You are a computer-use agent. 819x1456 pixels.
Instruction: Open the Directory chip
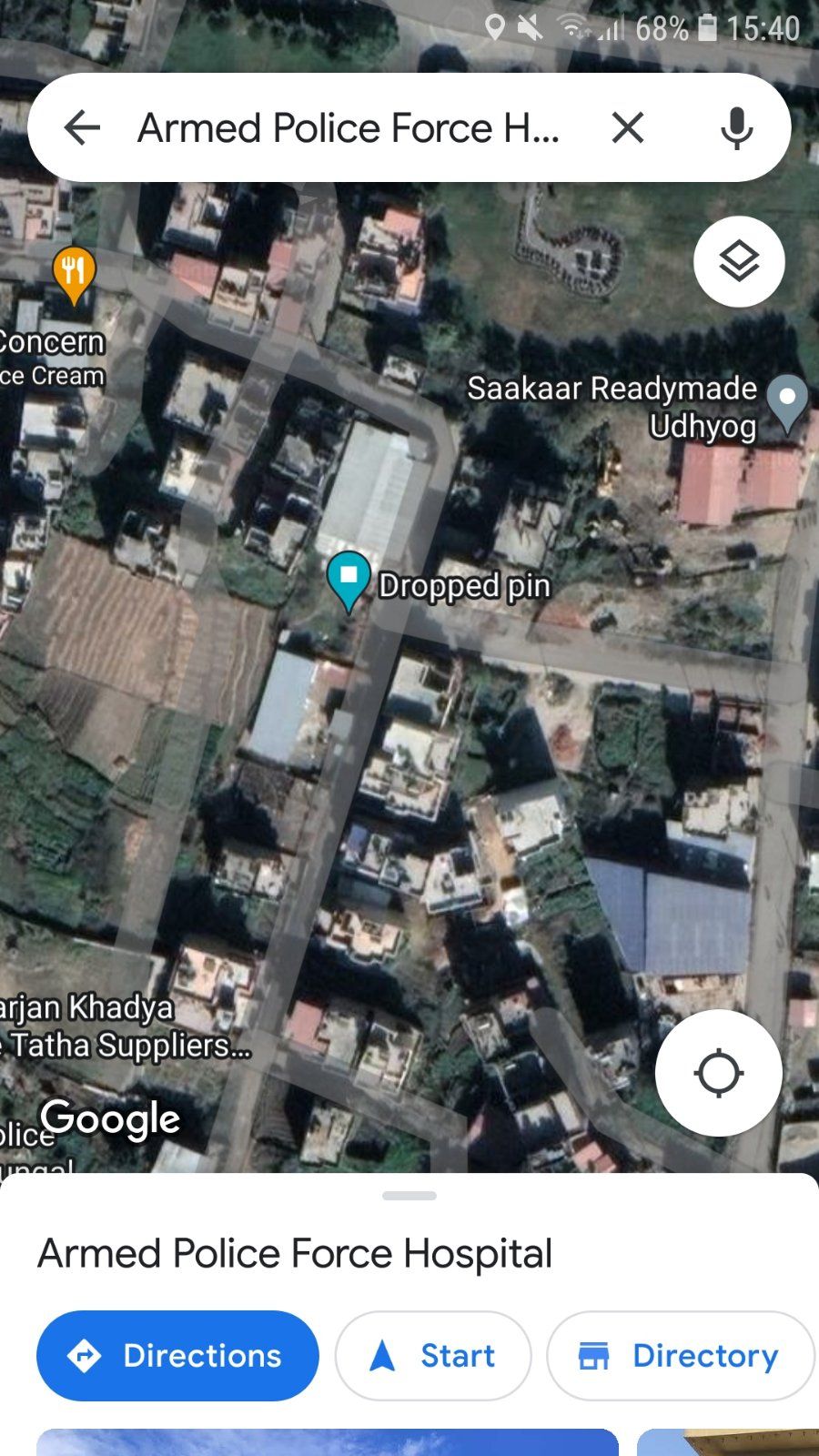[680, 1356]
